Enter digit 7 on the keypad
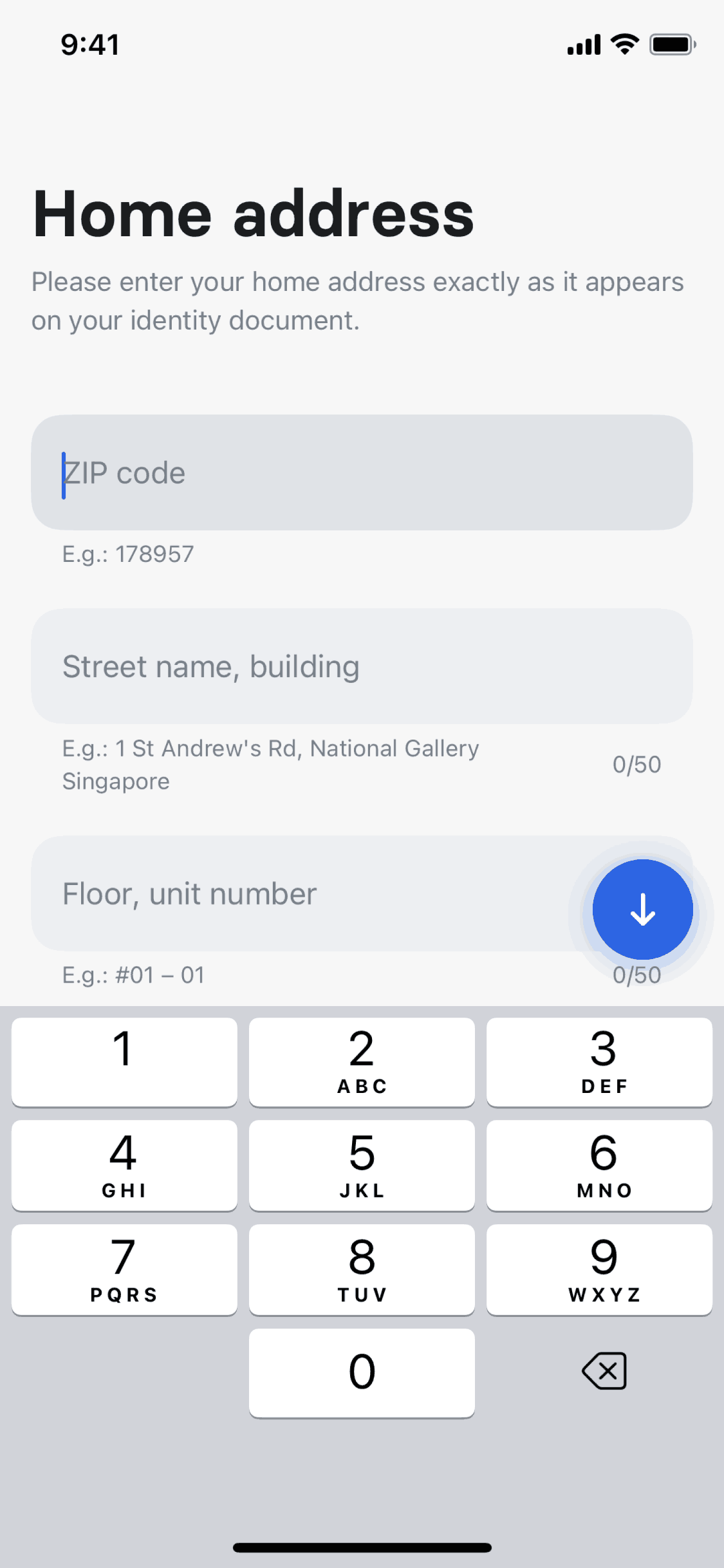 click(x=124, y=1269)
